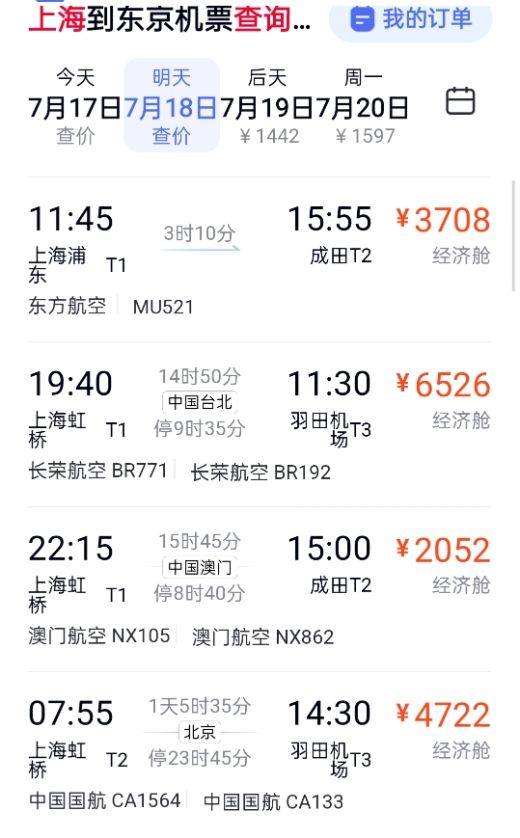Viewport: 520px width, 838px height.
Task: Open the 长荣航空 BR771 flight via 中国台北
Action: tap(259, 425)
